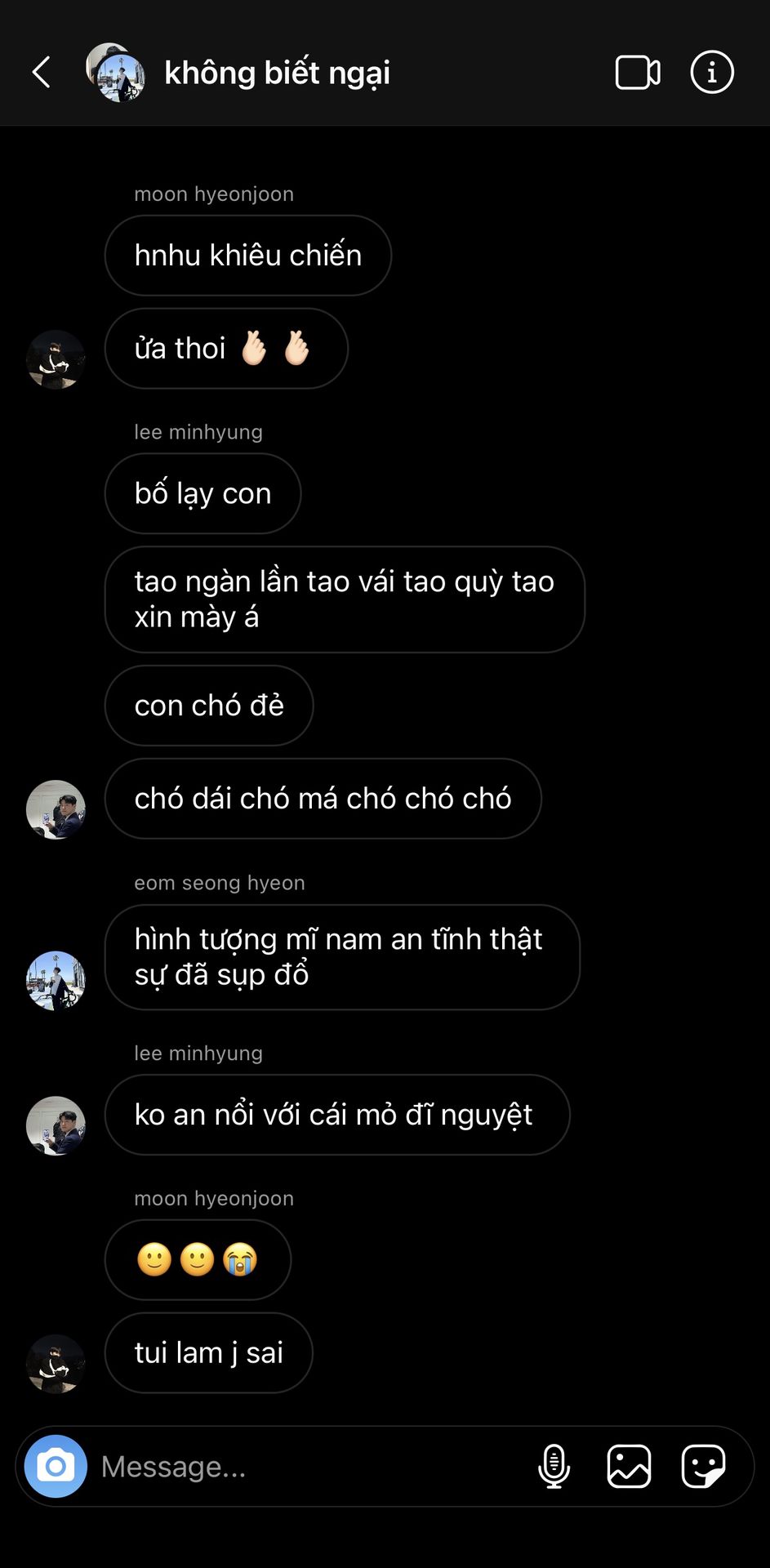
Task: Open the sticker picker
Action: coord(703,1466)
